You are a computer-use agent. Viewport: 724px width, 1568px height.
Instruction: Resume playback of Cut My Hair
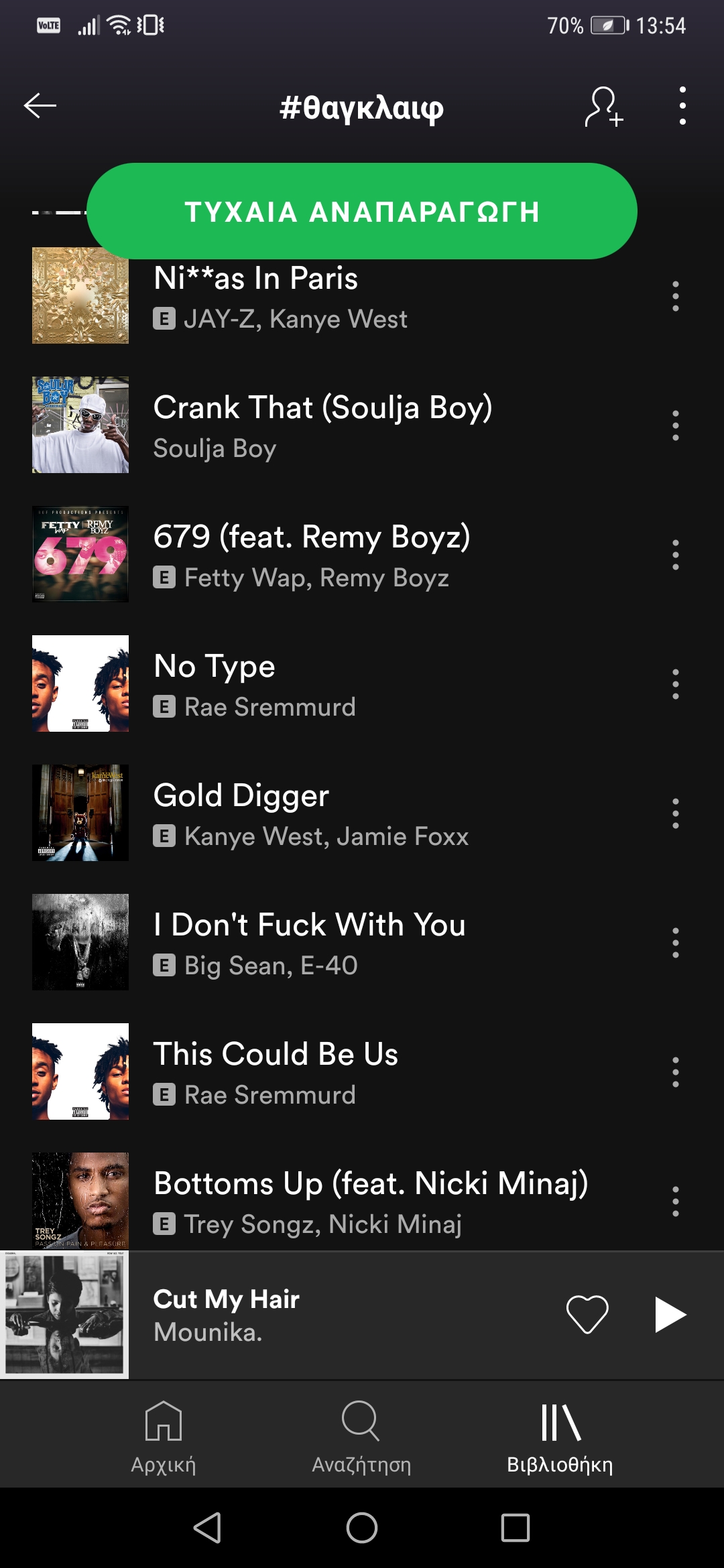[x=670, y=1314]
